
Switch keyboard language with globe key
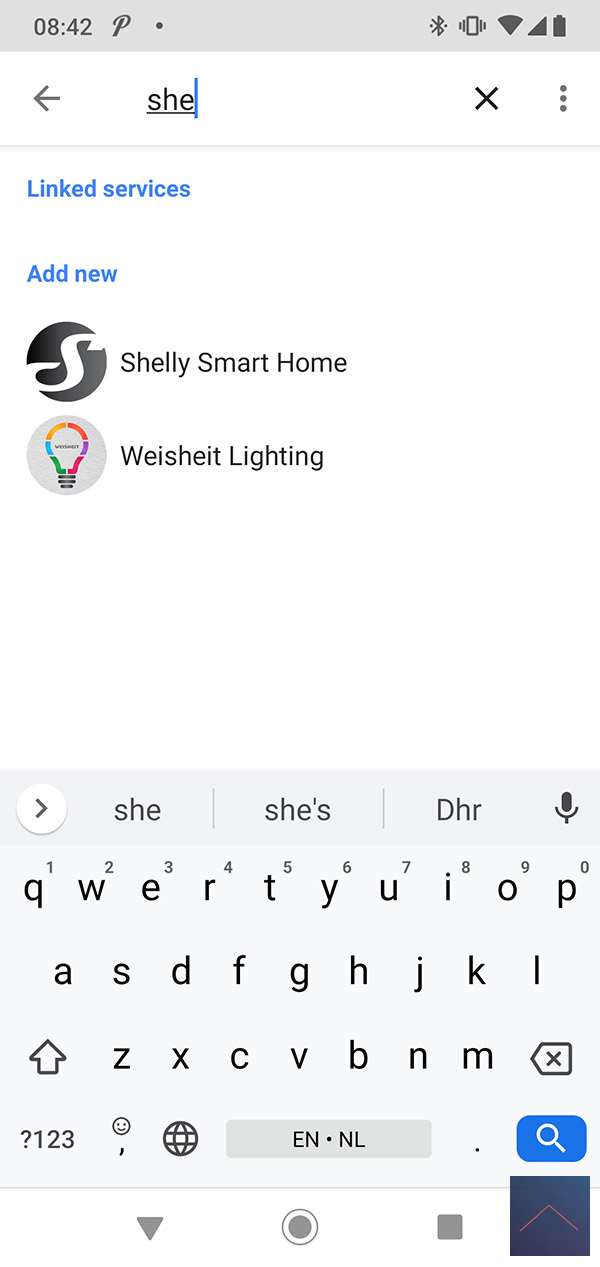click(180, 1138)
